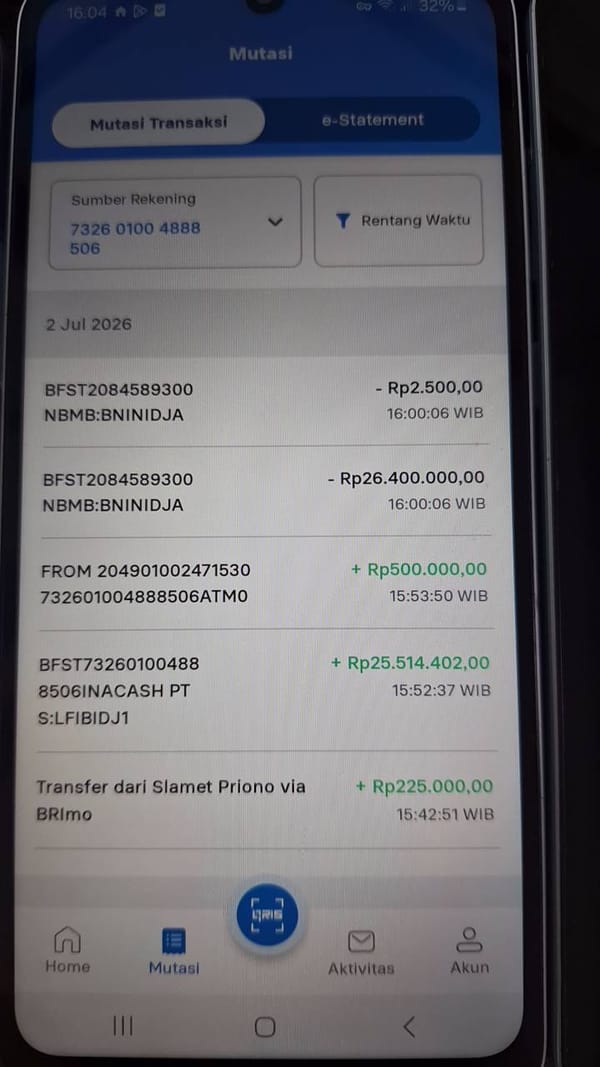Select the Mutasi bottom tab
The height and width of the screenshot is (1067, 600).
174,953
